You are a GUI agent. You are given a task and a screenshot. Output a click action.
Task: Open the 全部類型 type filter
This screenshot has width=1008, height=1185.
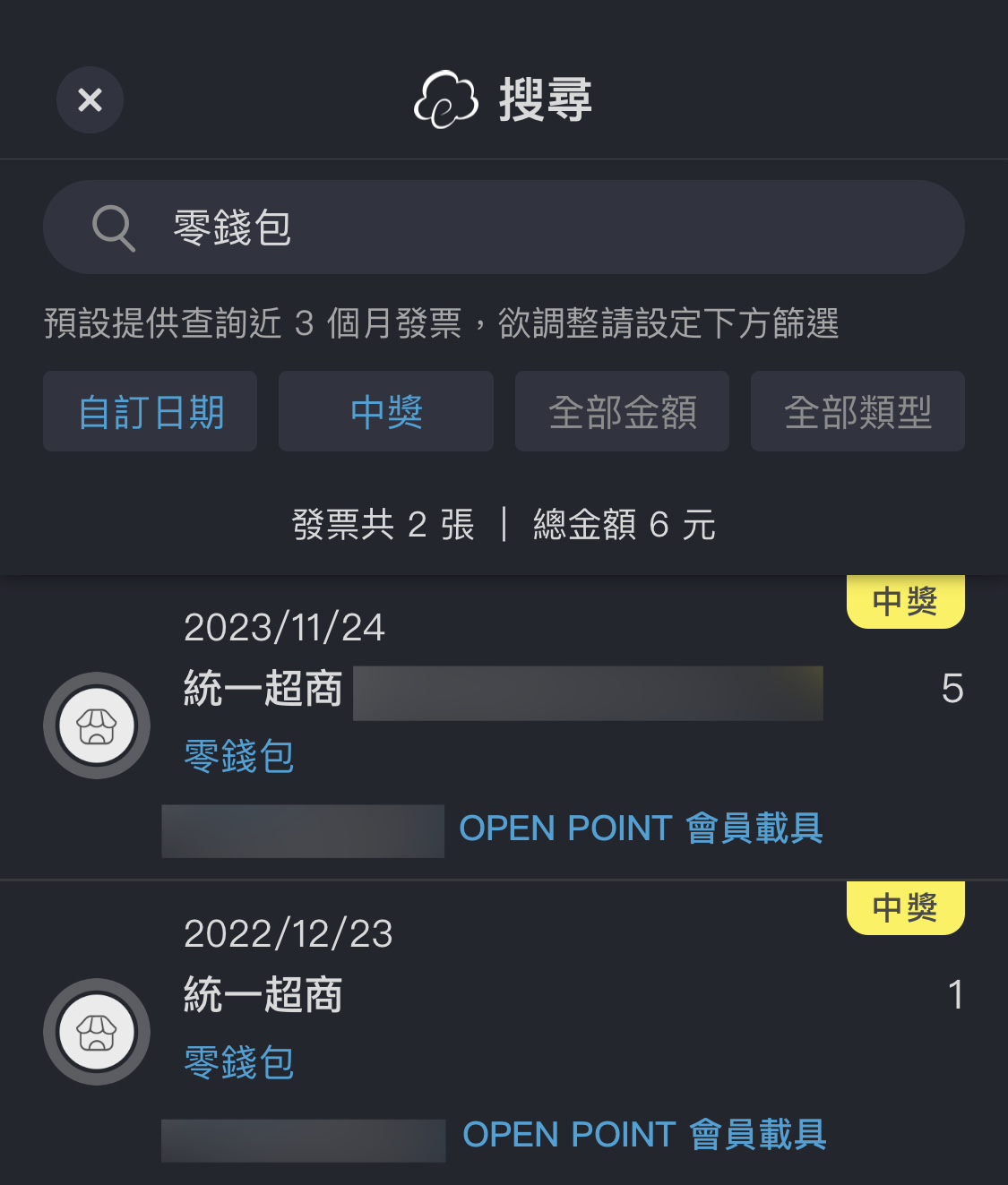(x=857, y=412)
